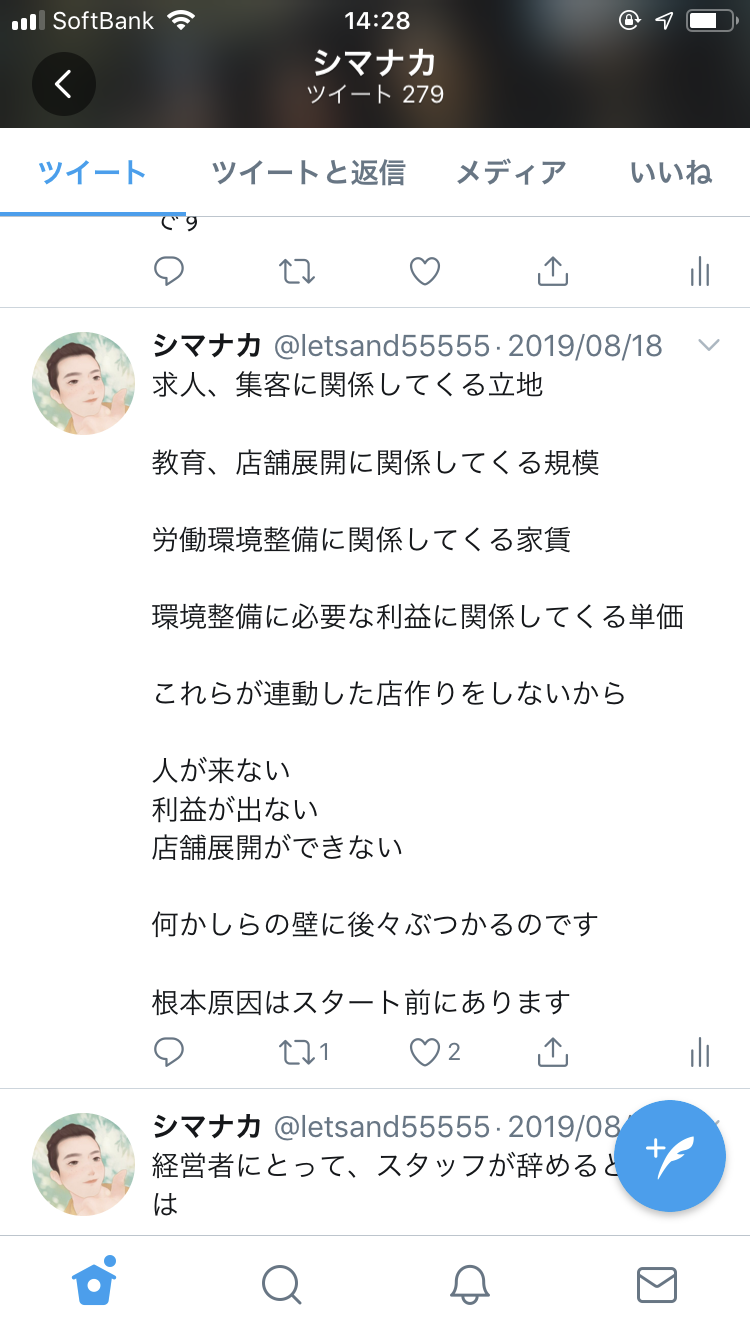Switch to the いいね tab
The height and width of the screenshot is (1334, 750).
click(670, 172)
